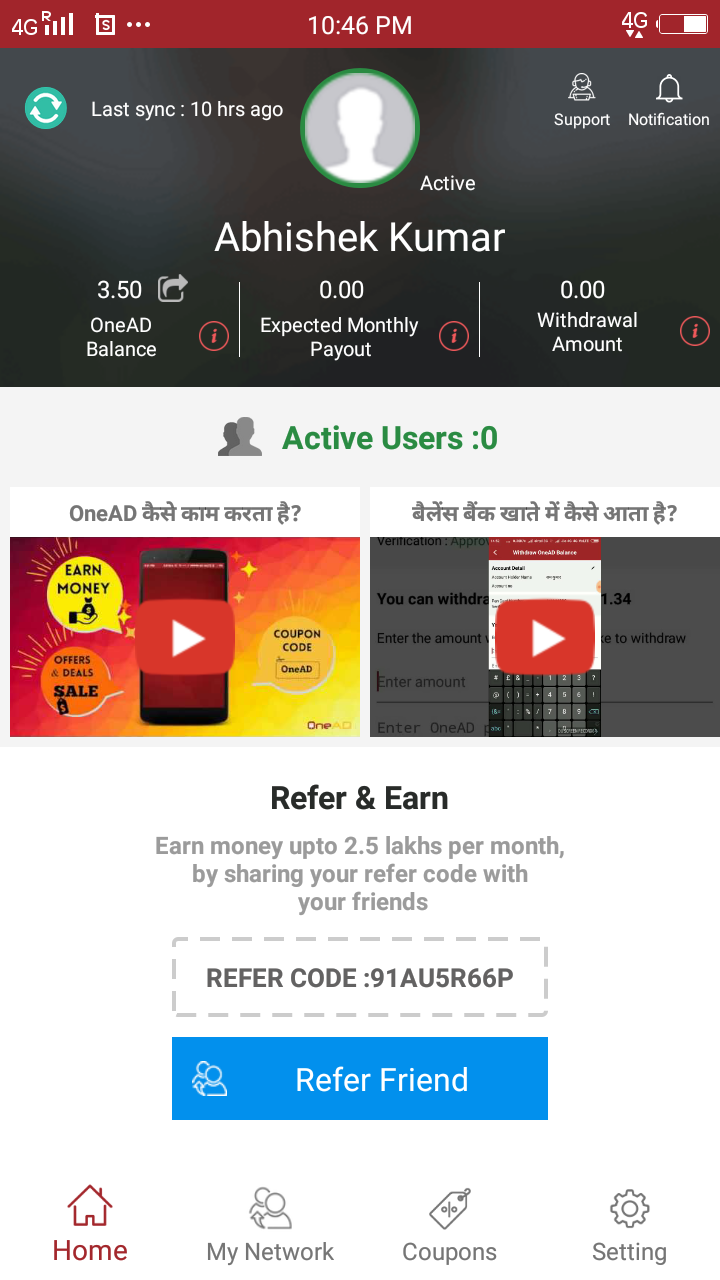This screenshot has height=1280, width=720.
Task: Open Support
Action: 582,101
